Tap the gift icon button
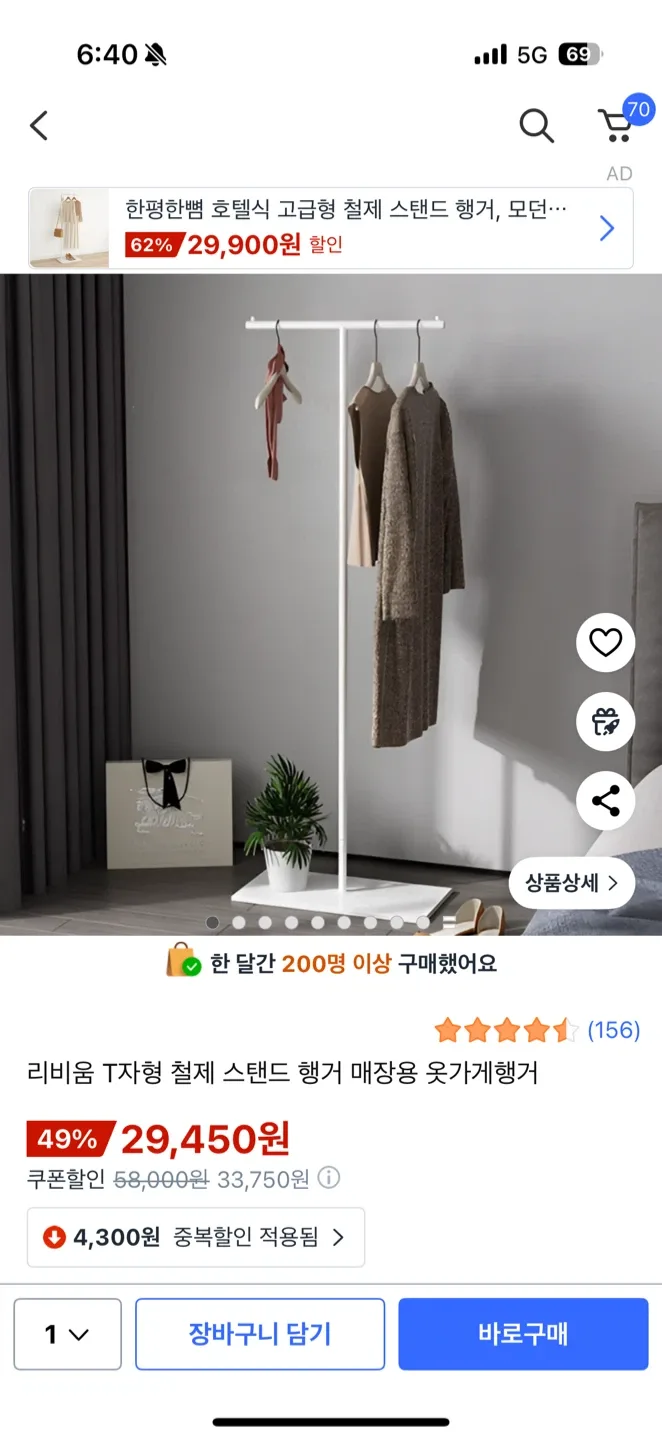This screenshot has width=662, height=1440. 605,721
